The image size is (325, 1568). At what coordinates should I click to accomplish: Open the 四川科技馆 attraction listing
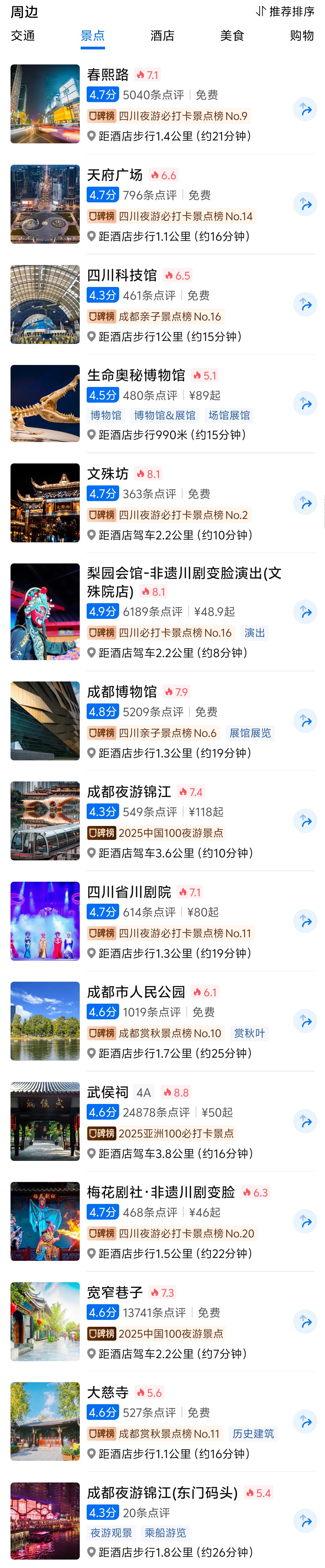[x=122, y=275]
